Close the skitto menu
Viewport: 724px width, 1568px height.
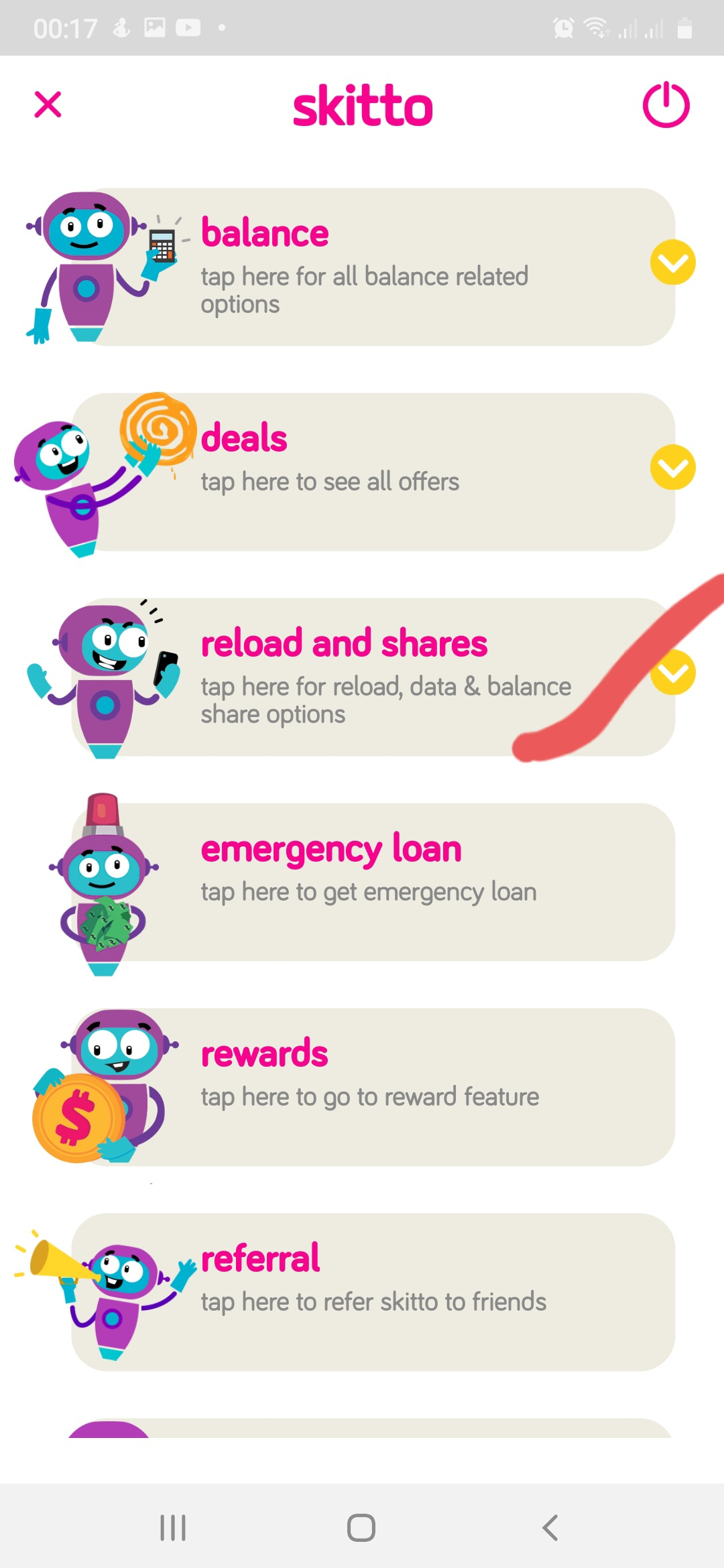(x=48, y=105)
